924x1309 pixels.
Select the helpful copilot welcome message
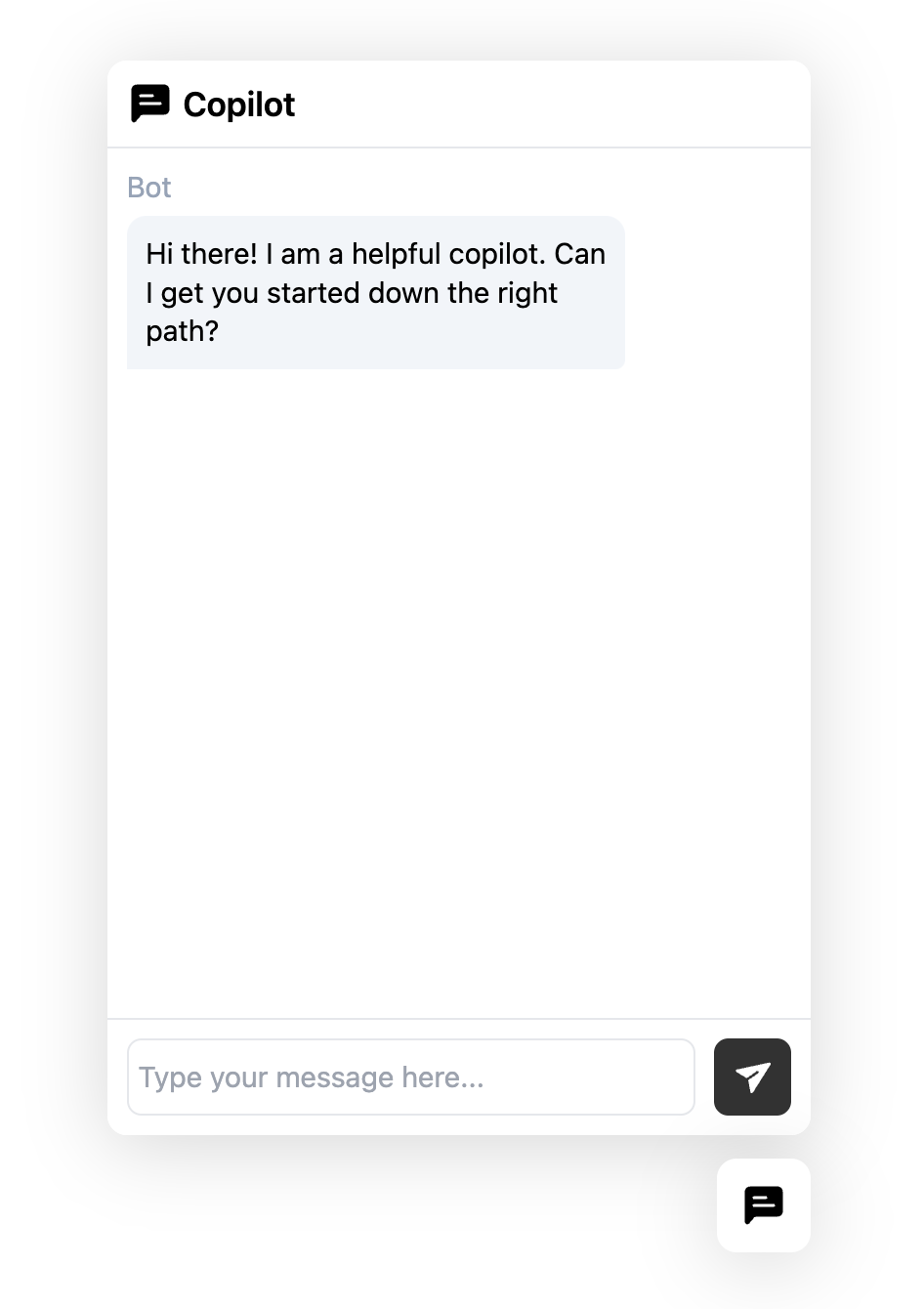coord(375,292)
